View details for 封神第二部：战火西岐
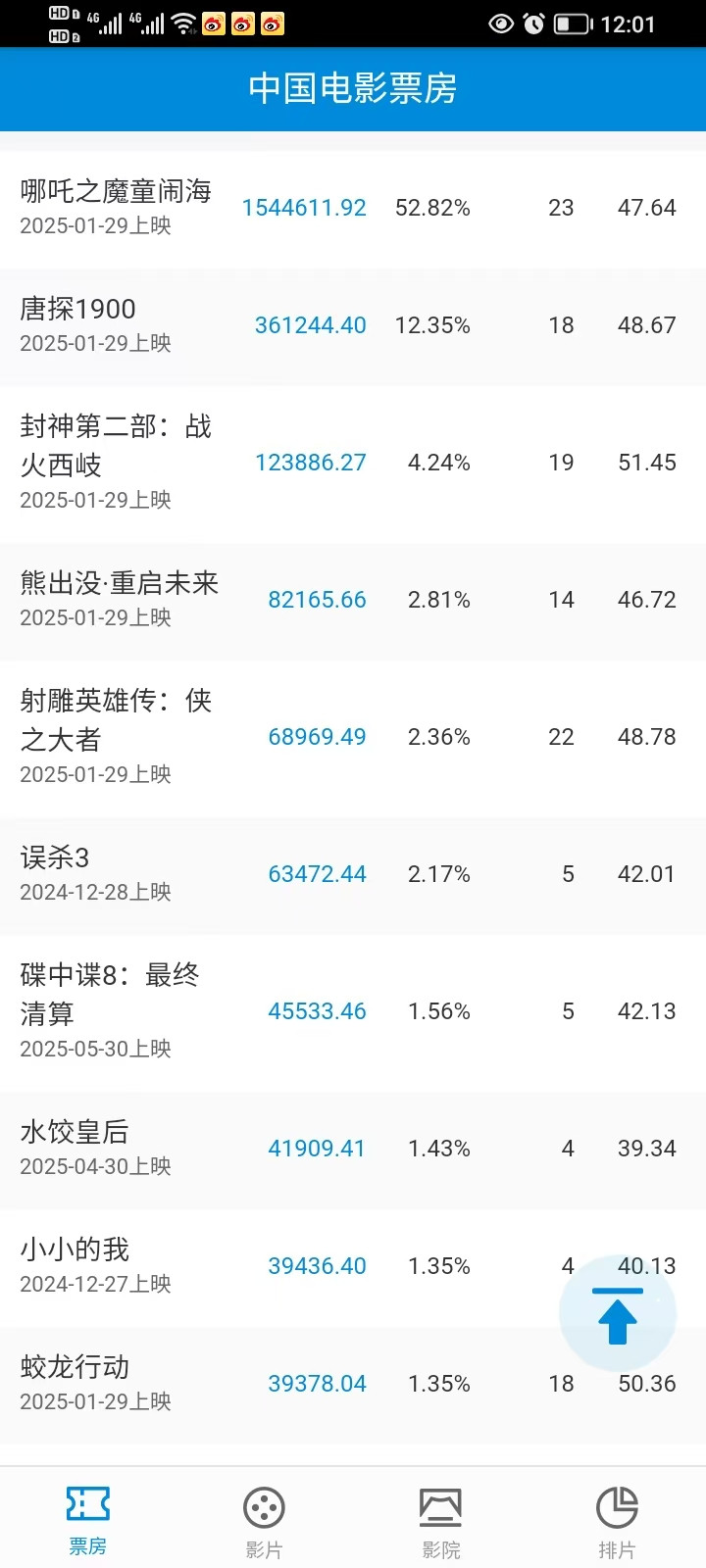The height and width of the screenshot is (1568, 706). coord(353,464)
